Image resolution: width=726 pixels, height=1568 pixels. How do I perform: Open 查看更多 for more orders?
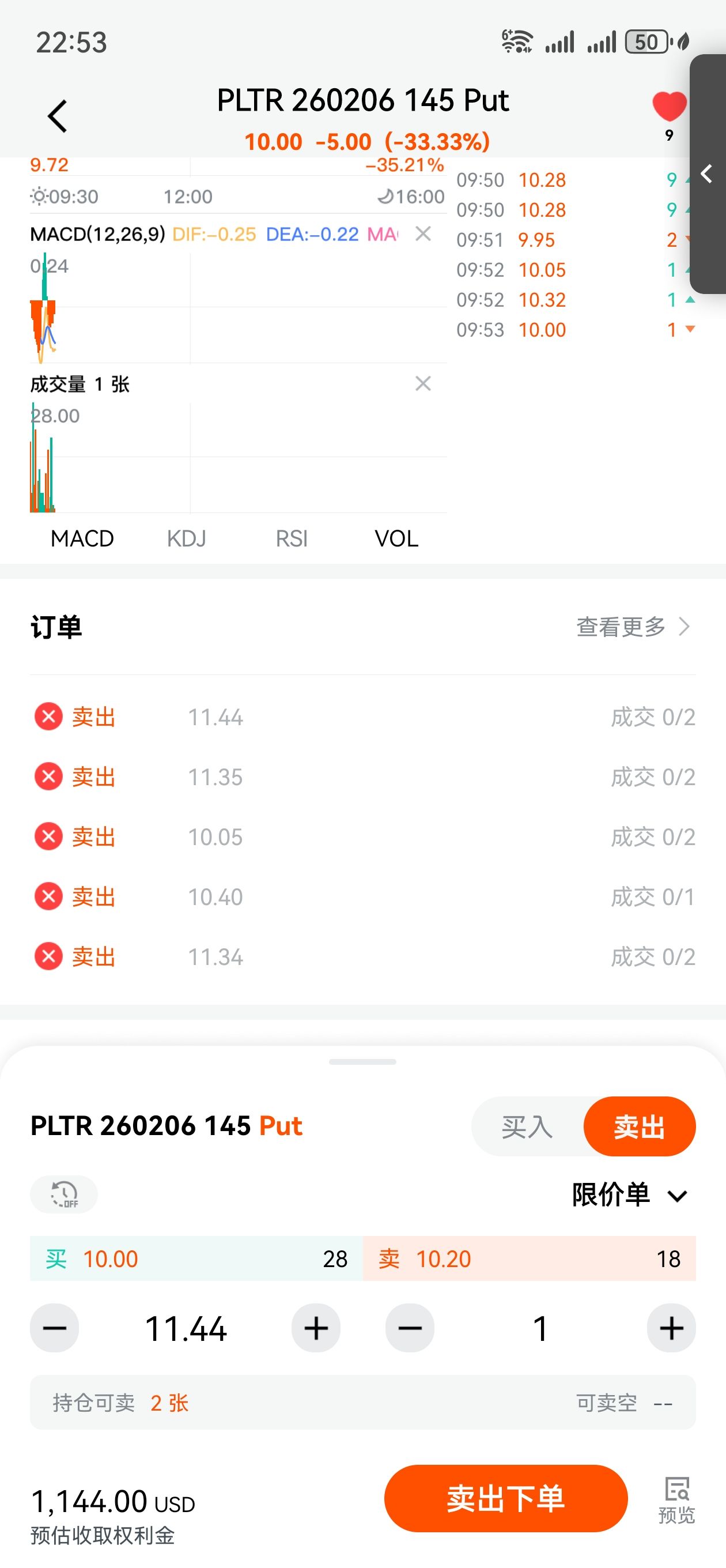point(633,627)
